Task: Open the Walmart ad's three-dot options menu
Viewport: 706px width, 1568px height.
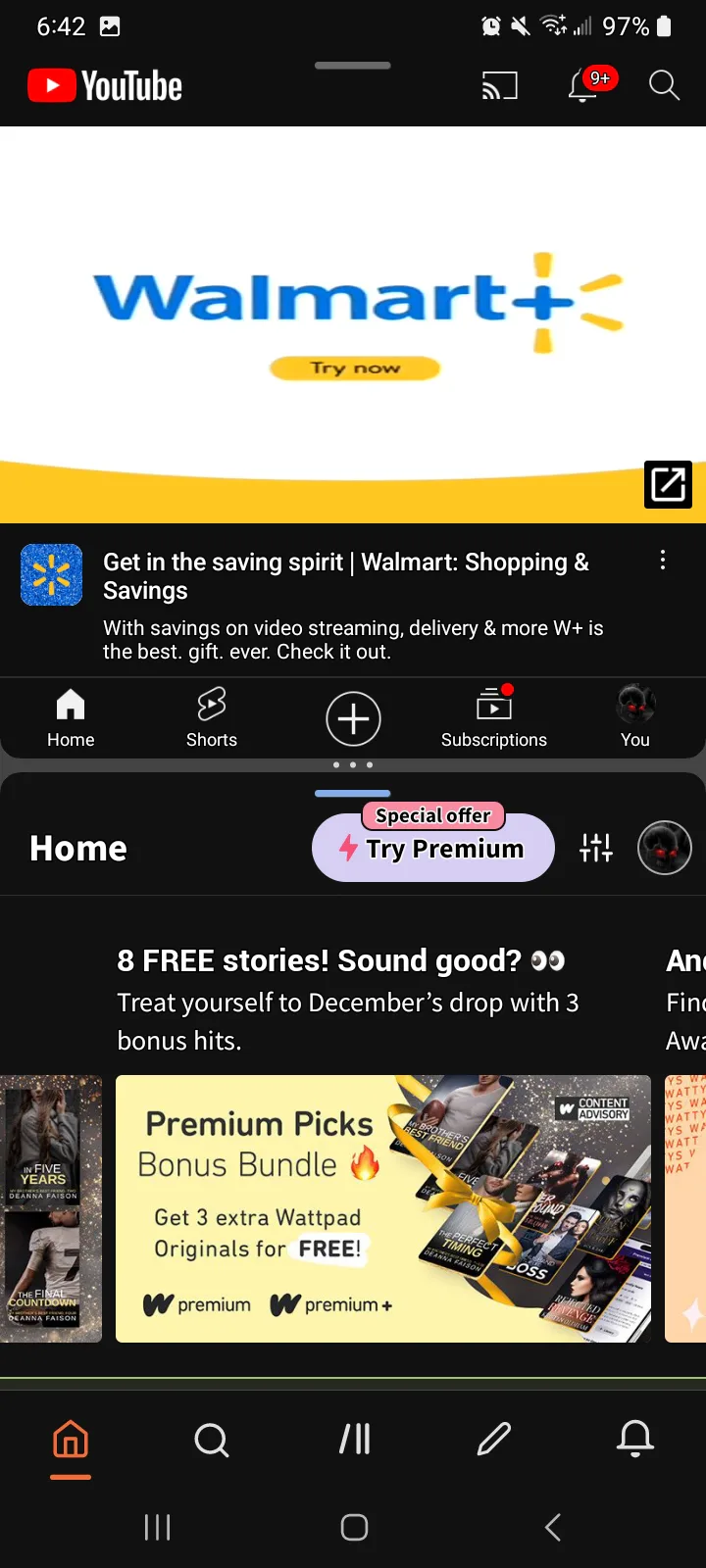Action: click(663, 560)
